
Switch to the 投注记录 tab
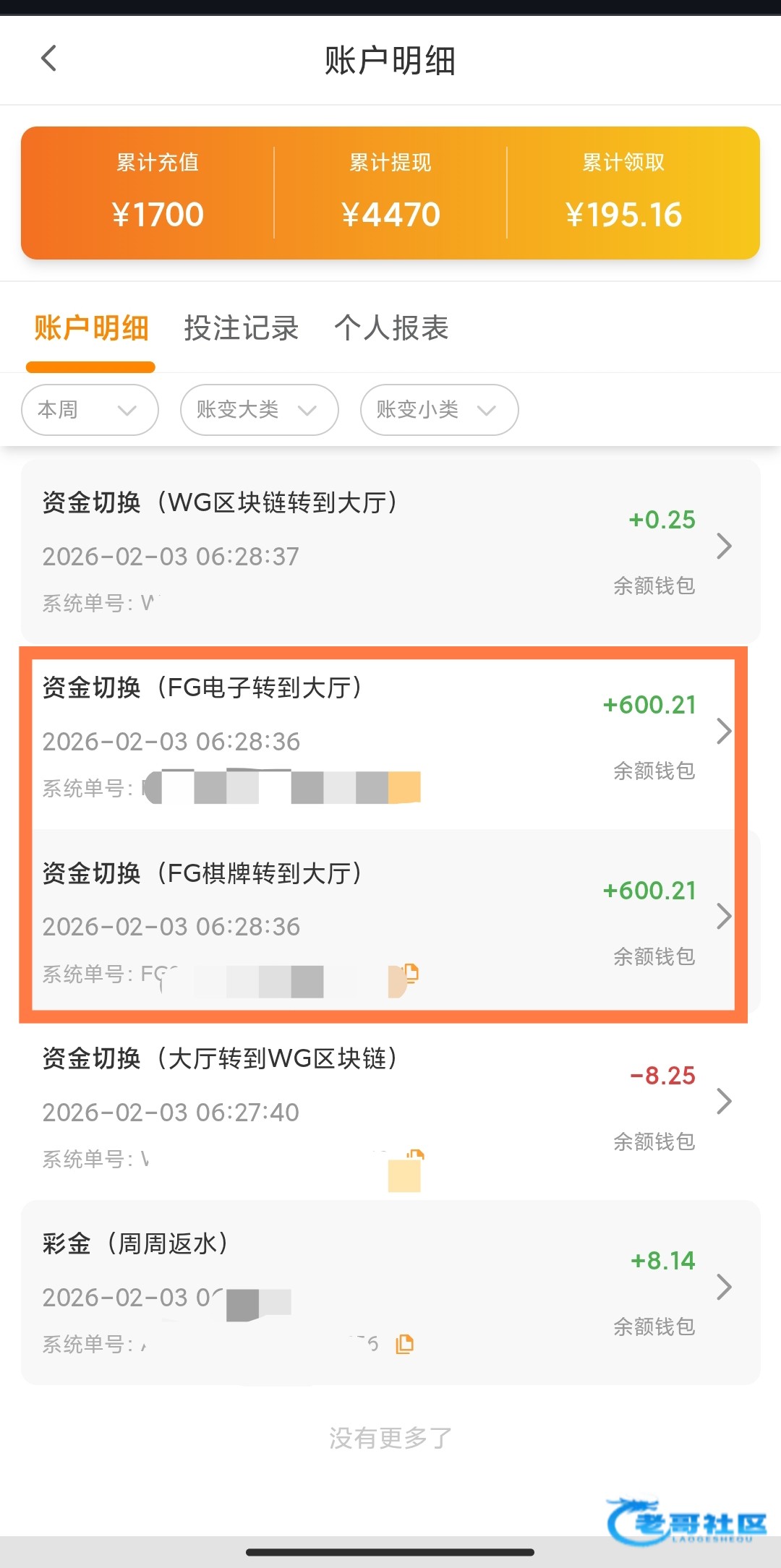click(241, 328)
